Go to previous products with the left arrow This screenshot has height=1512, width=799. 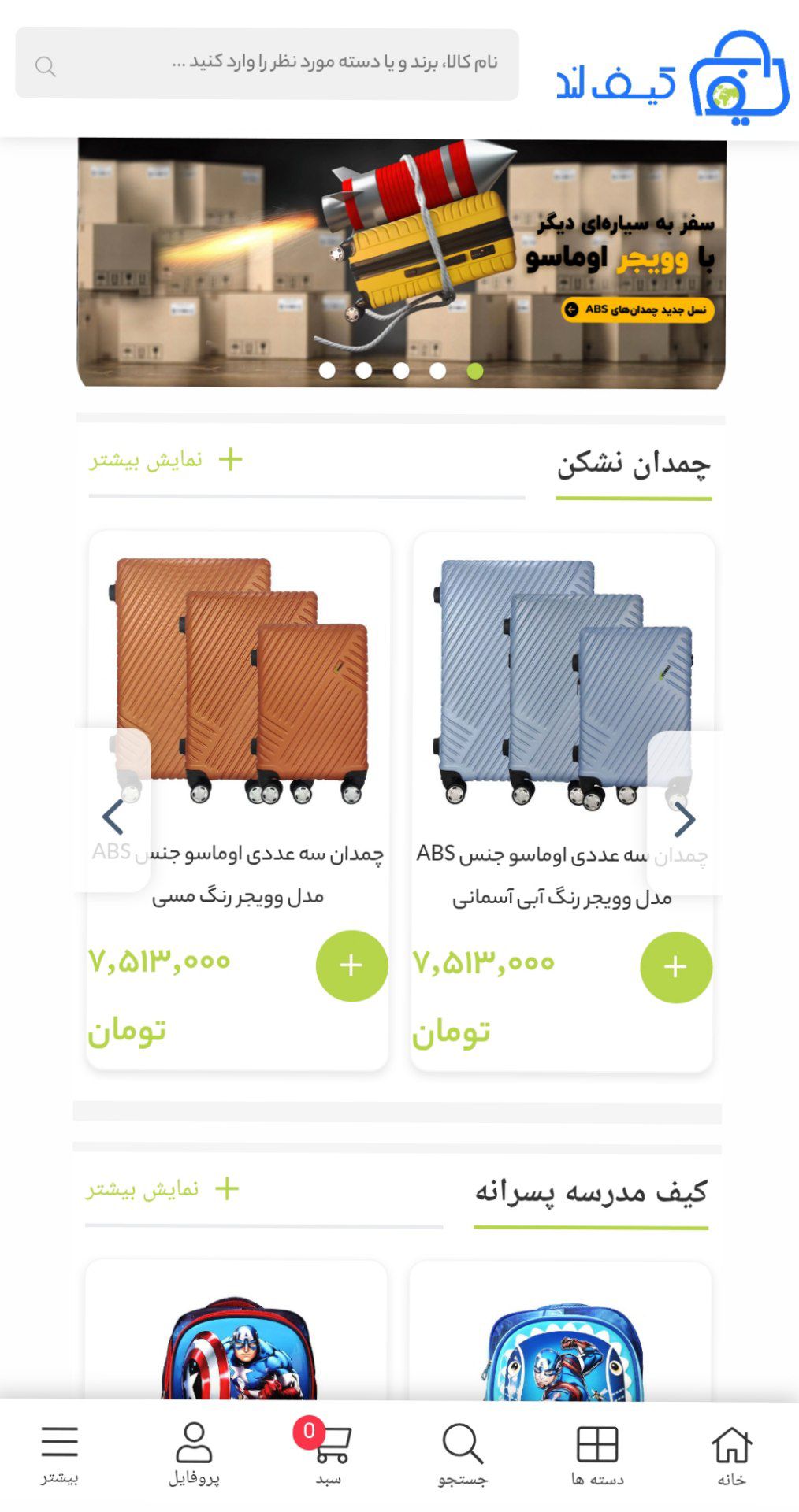[x=113, y=817]
